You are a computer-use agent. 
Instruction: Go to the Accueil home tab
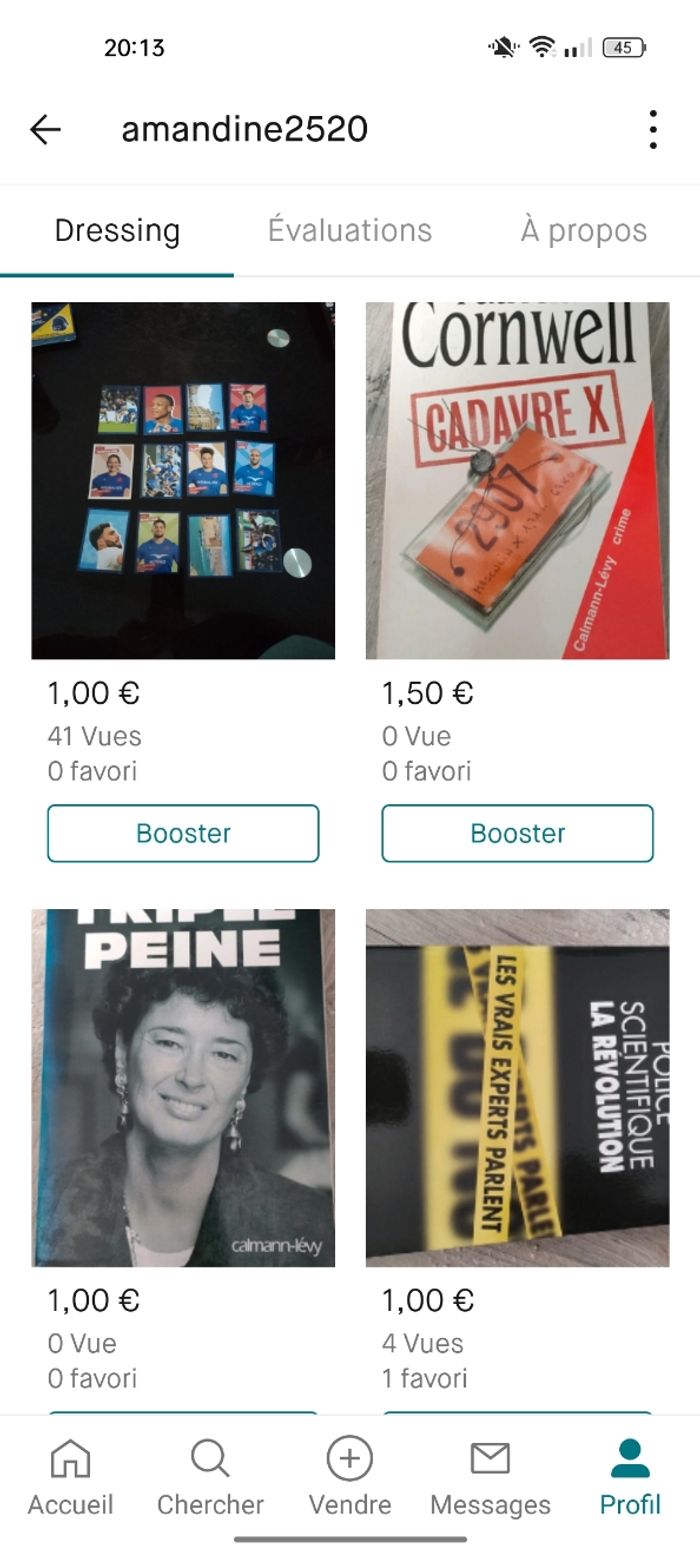[x=70, y=1478]
